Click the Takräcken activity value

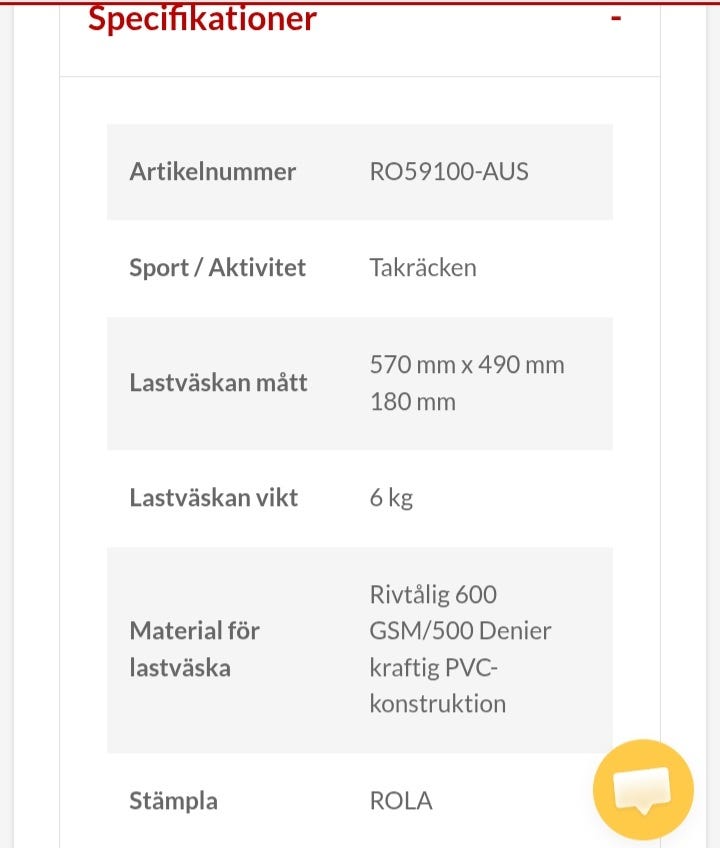pyautogui.click(x=423, y=267)
